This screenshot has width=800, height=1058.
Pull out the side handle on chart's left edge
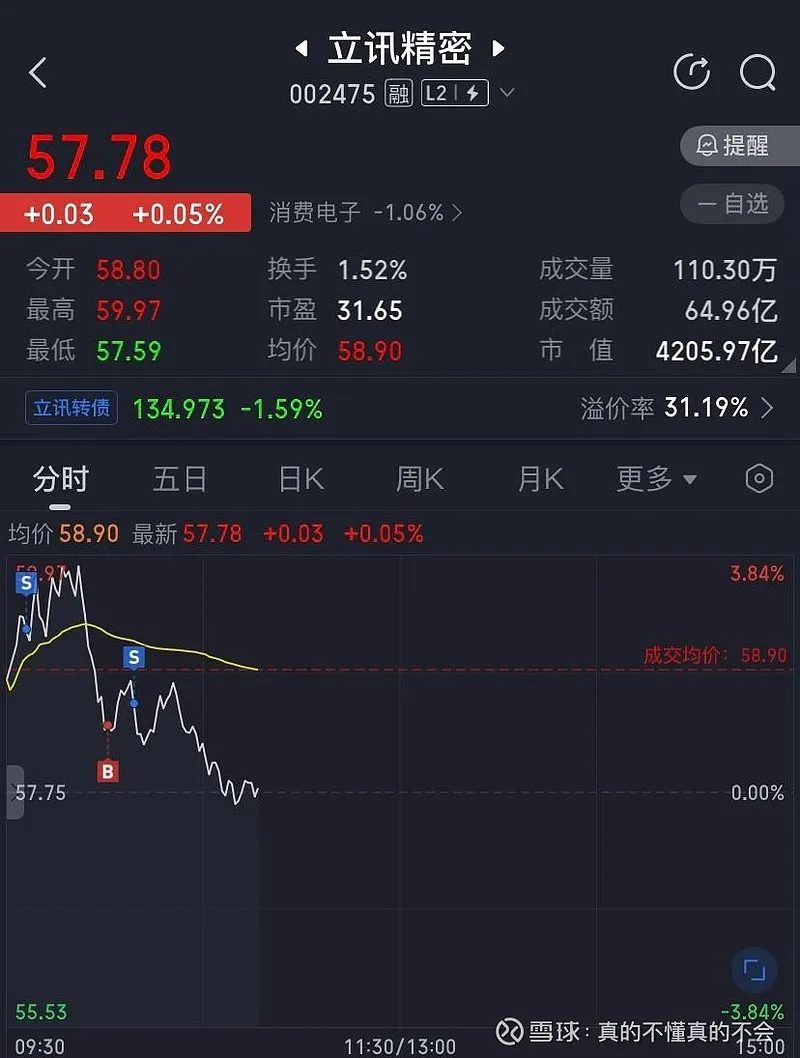[x=14, y=792]
